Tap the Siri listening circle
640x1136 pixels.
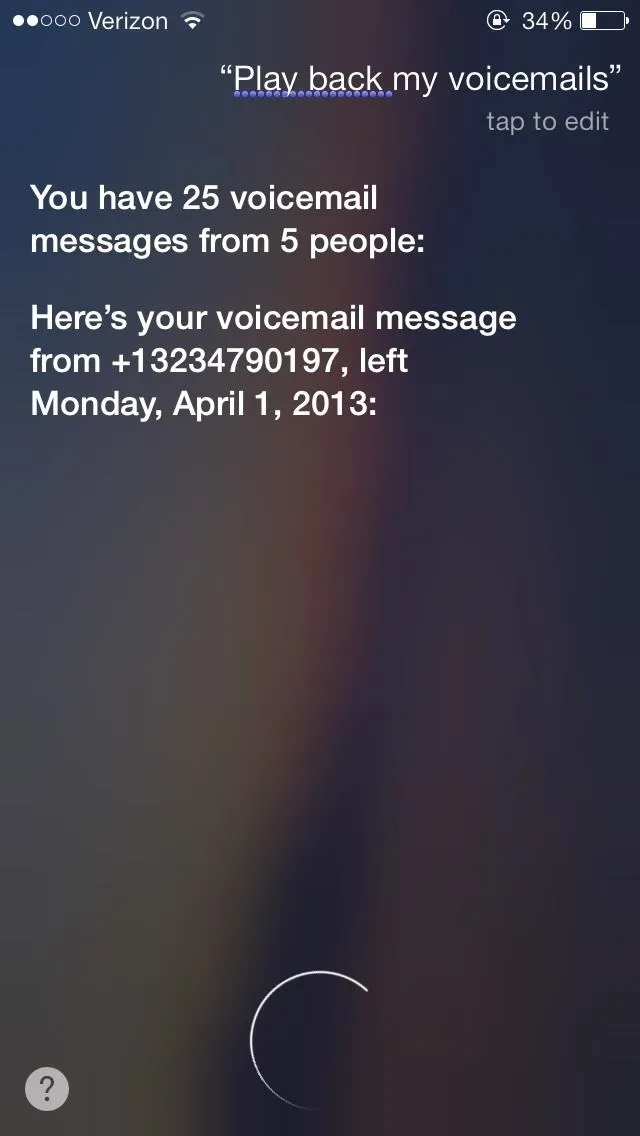[x=319, y=1040]
